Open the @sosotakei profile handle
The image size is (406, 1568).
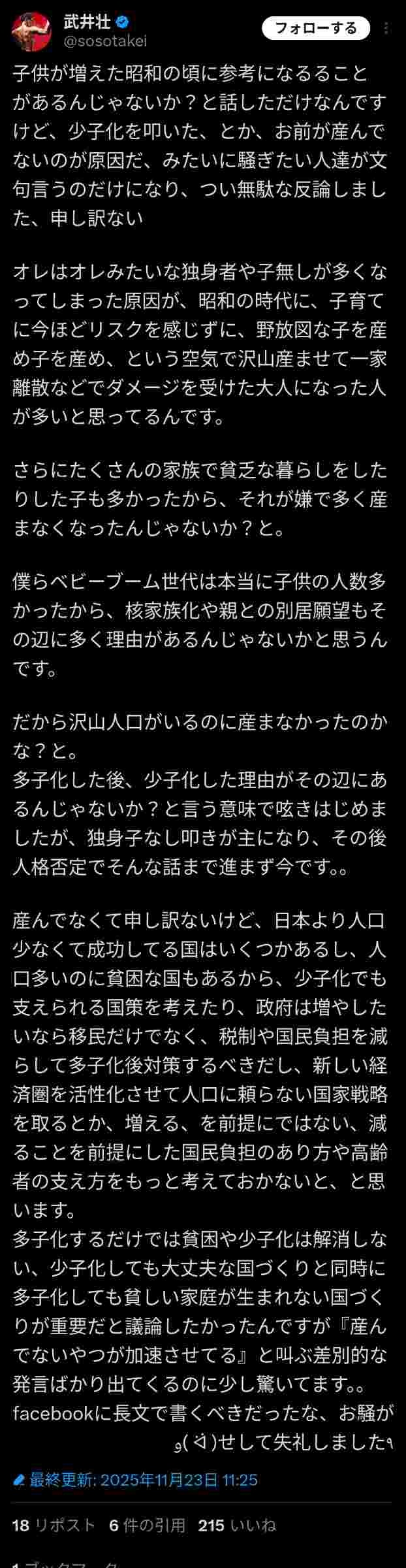tap(105, 41)
